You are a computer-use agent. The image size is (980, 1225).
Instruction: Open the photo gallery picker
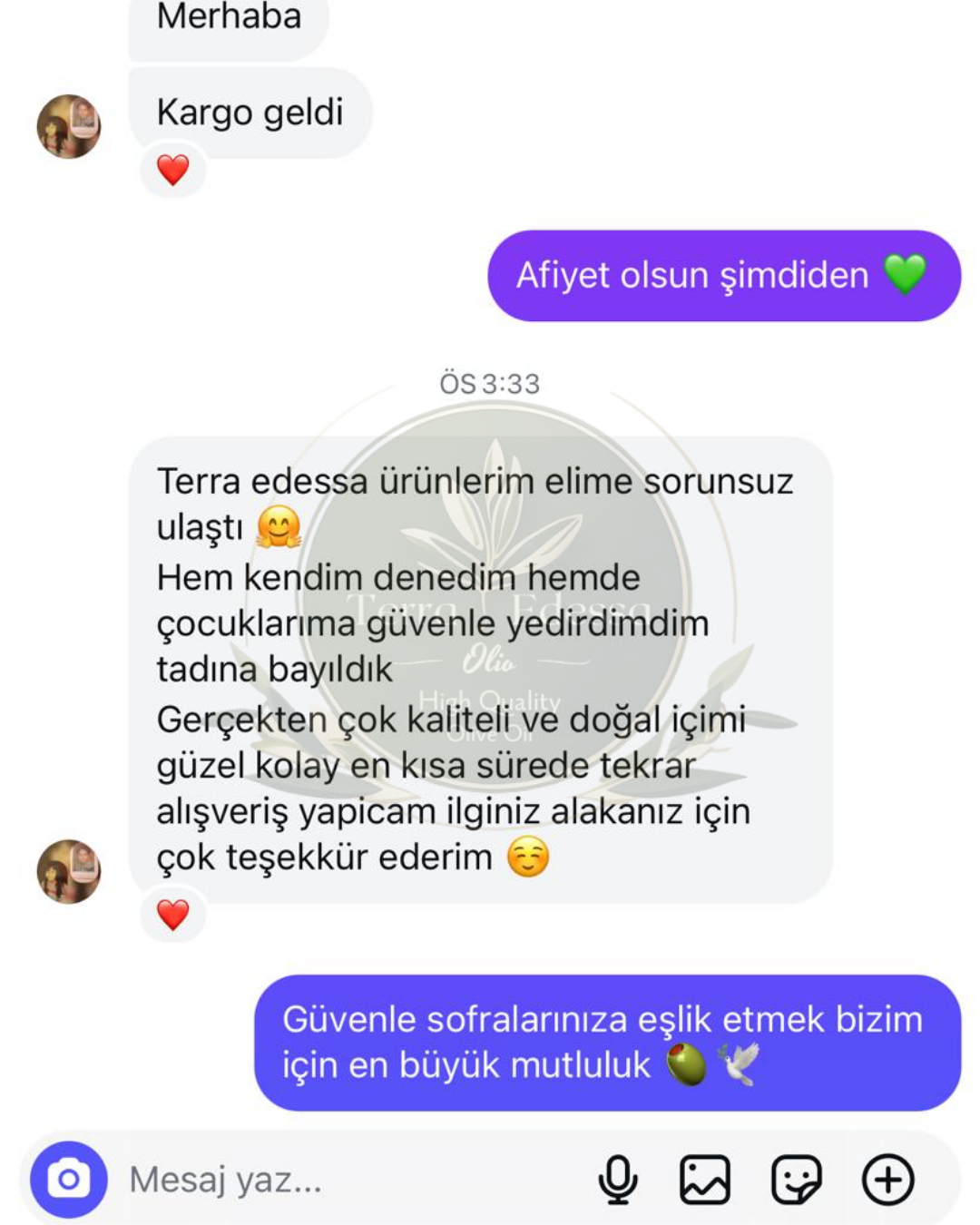(705, 1180)
